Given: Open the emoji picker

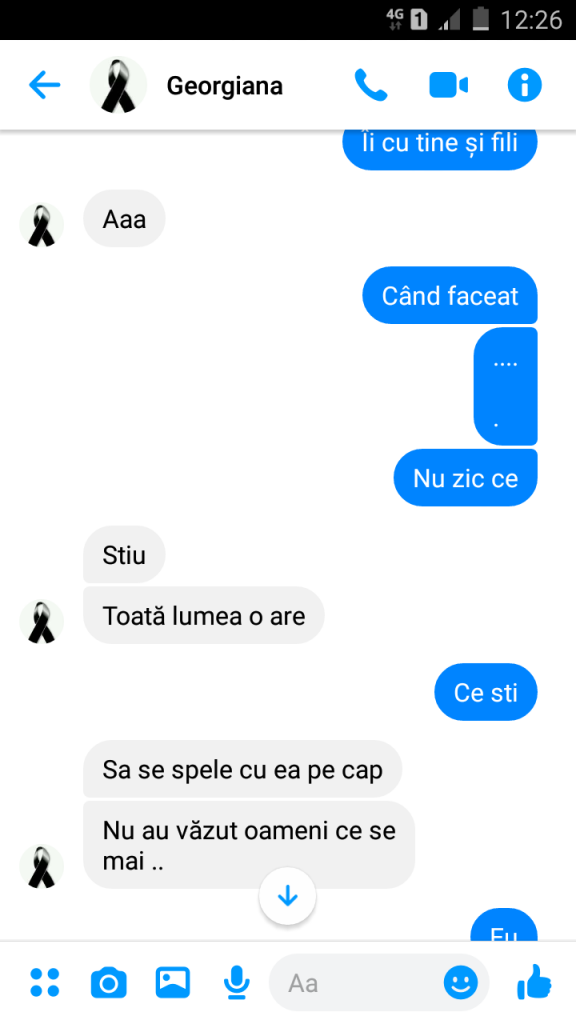Looking at the screenshot, I should point(460,982).
